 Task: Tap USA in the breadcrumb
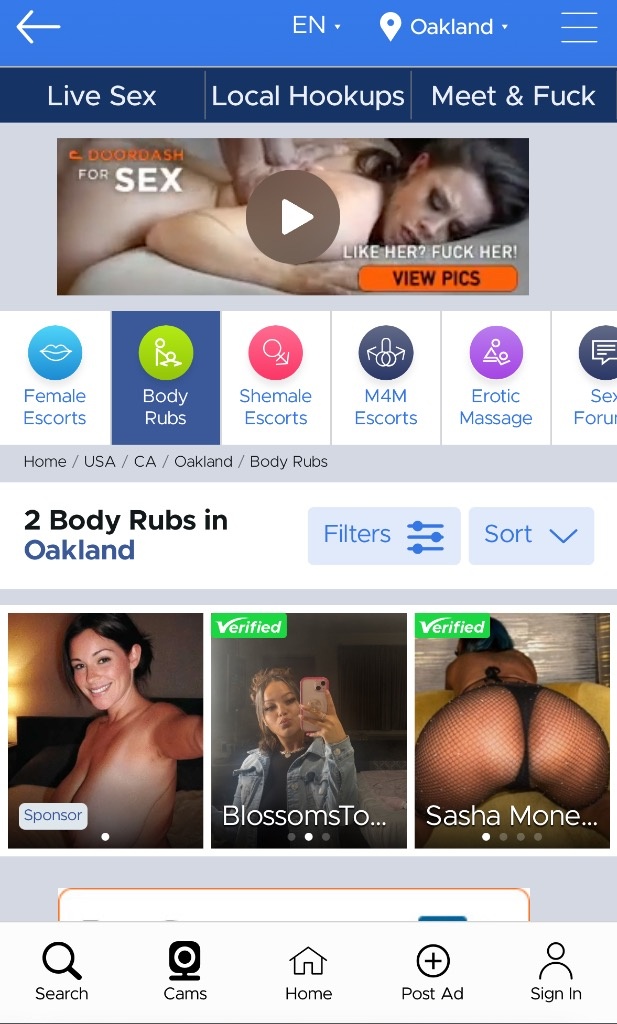tap(100, 462)
